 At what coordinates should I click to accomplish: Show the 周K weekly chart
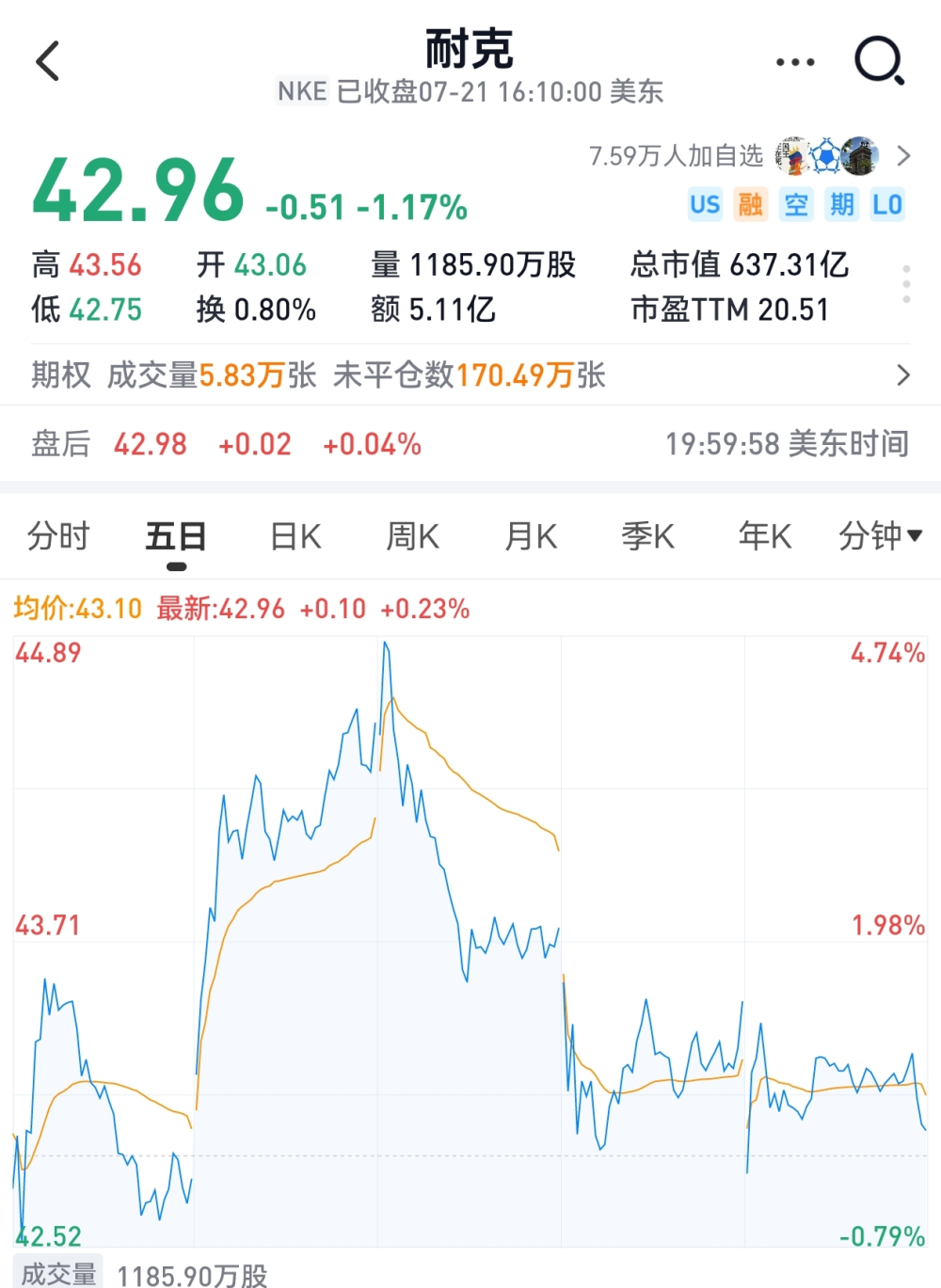(413, 536)
